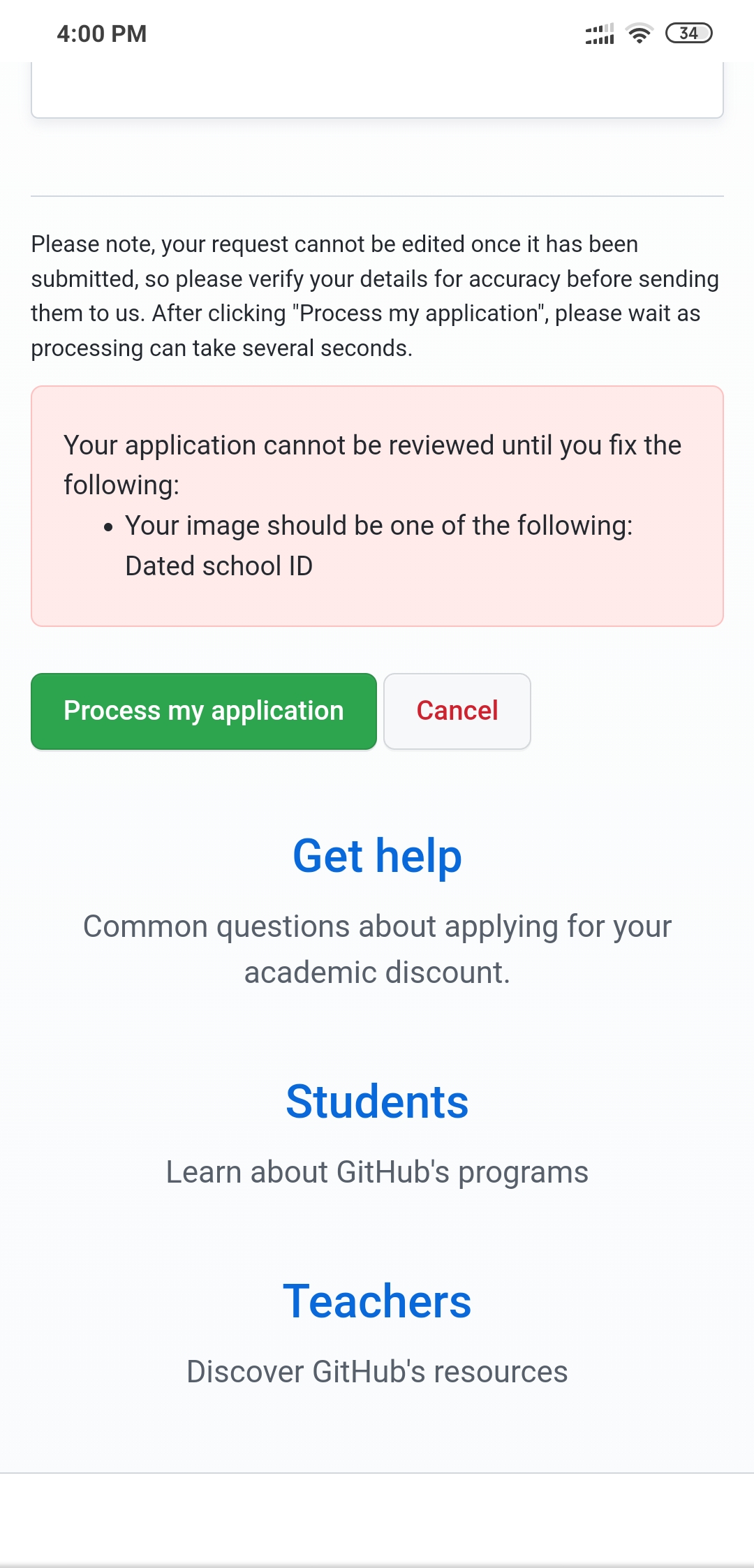Click Discover GitHub's resources text
Viewport: 754px width, 1568px height.
(377, 1371)
